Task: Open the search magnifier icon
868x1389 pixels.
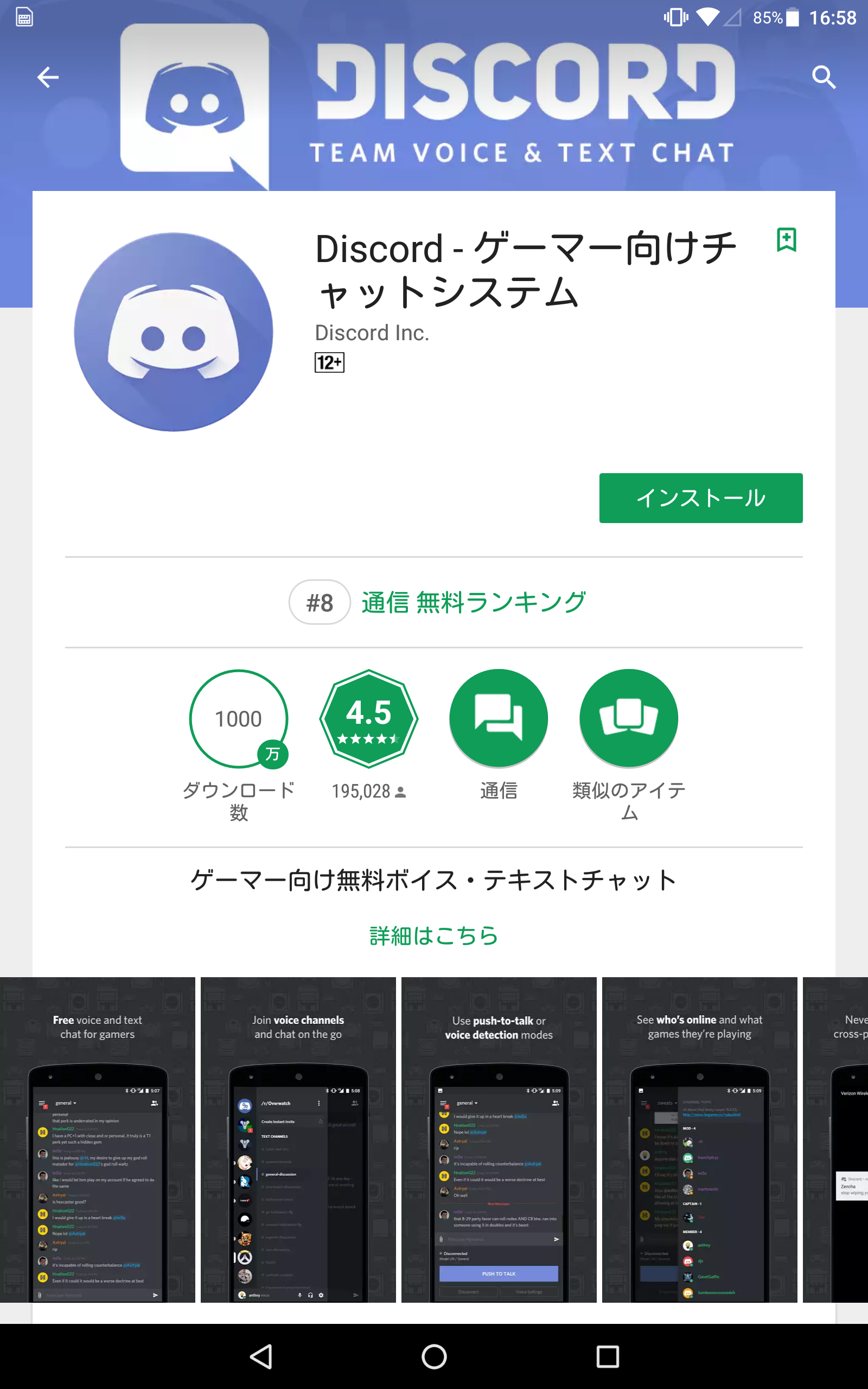Action: [x=823, y=77]
